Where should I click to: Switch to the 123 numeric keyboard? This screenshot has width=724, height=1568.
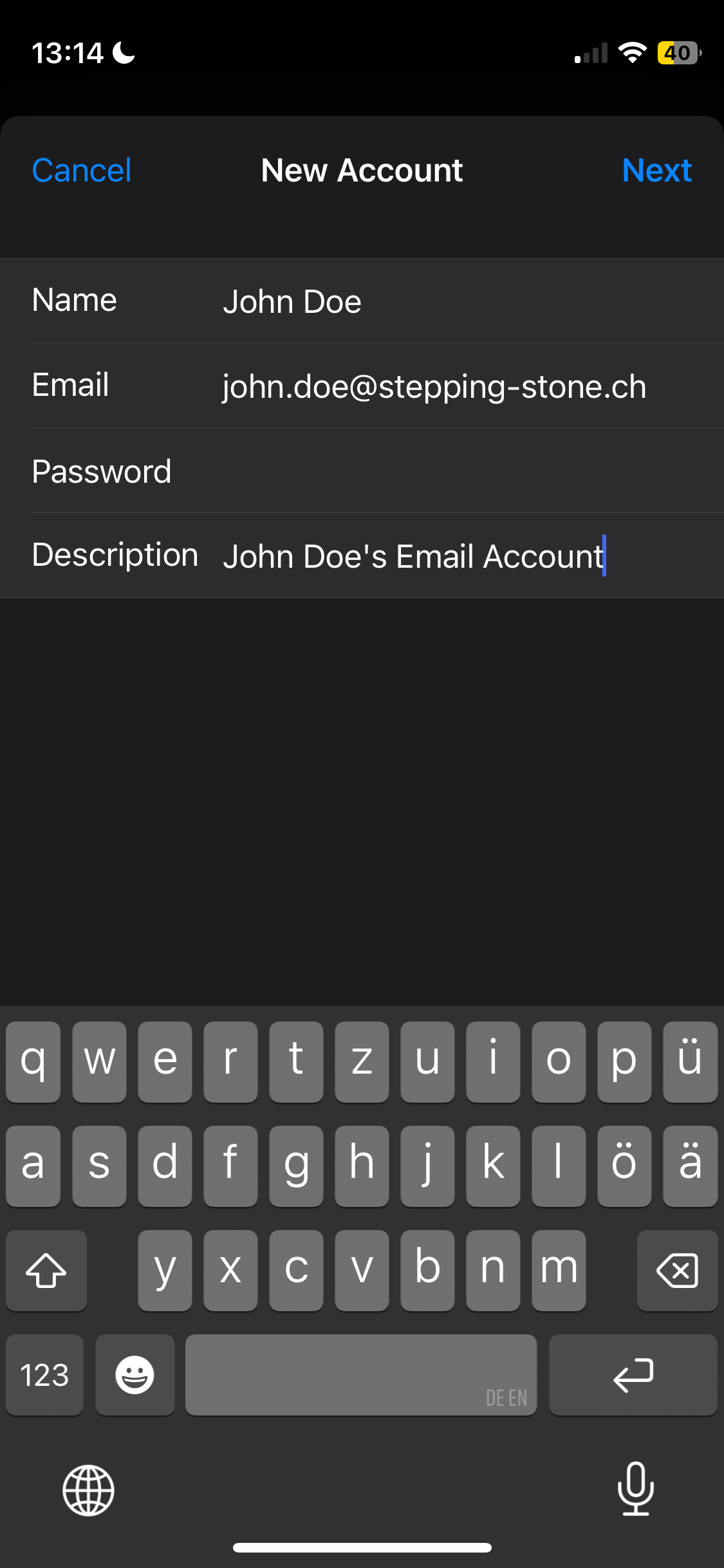pyautogui.click(x=44, y=1375)
